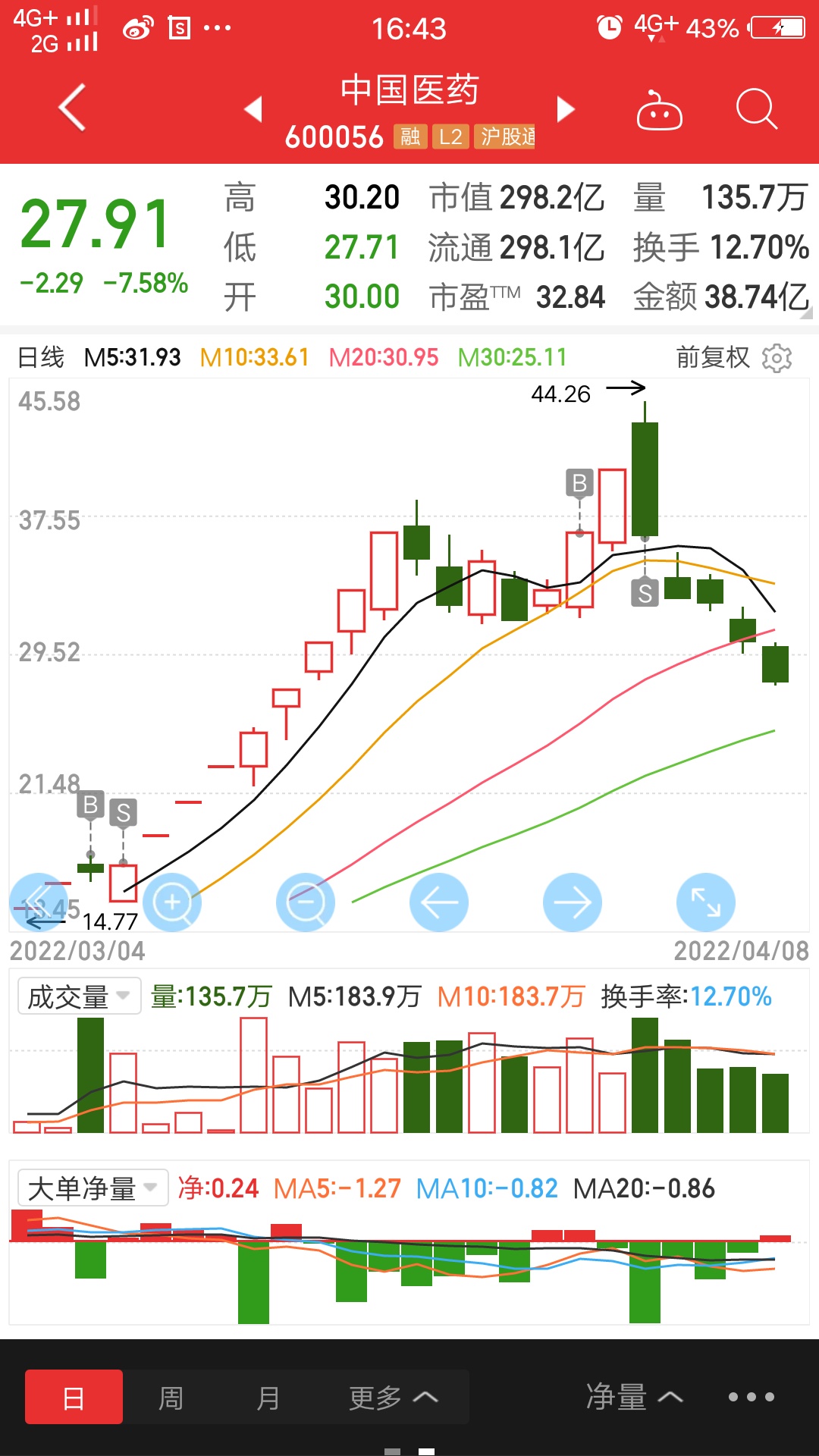Switch to the previous stock
The image size is (819, 1456).
(x=253, y=109)
